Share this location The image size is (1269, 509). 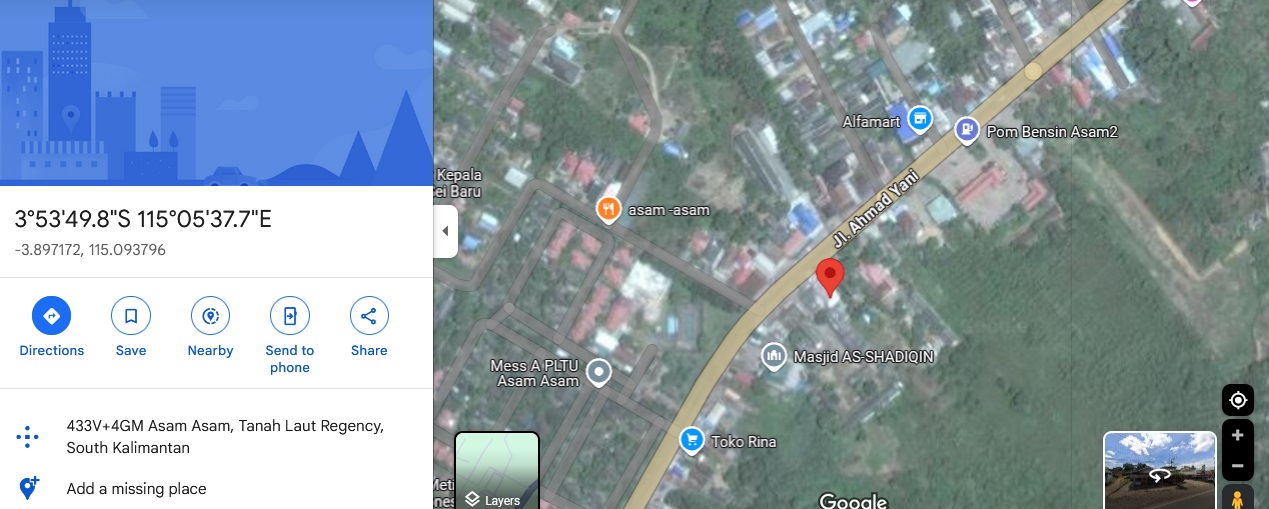coord(369,316)
